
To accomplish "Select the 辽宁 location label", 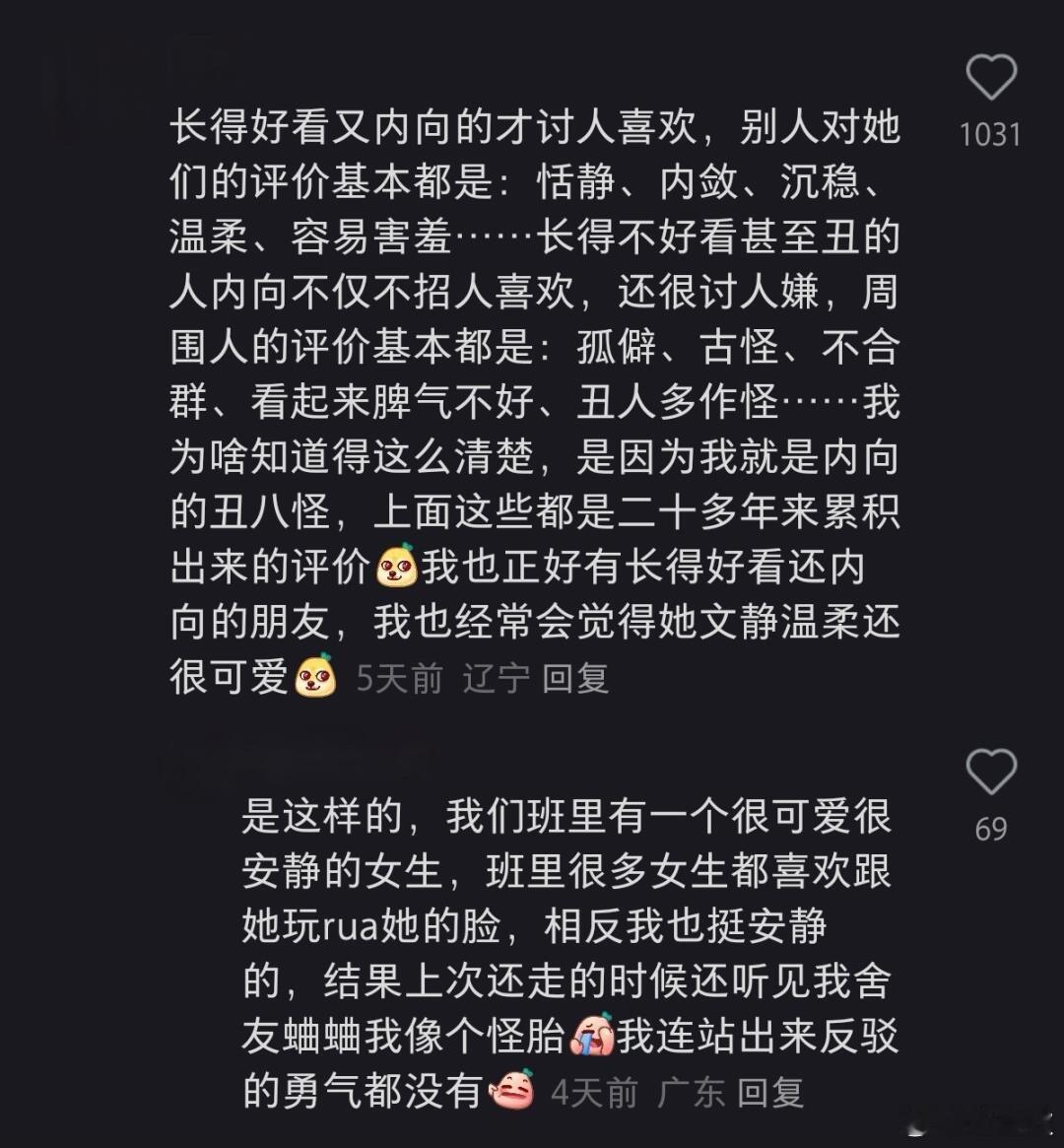I will point(499,680).
